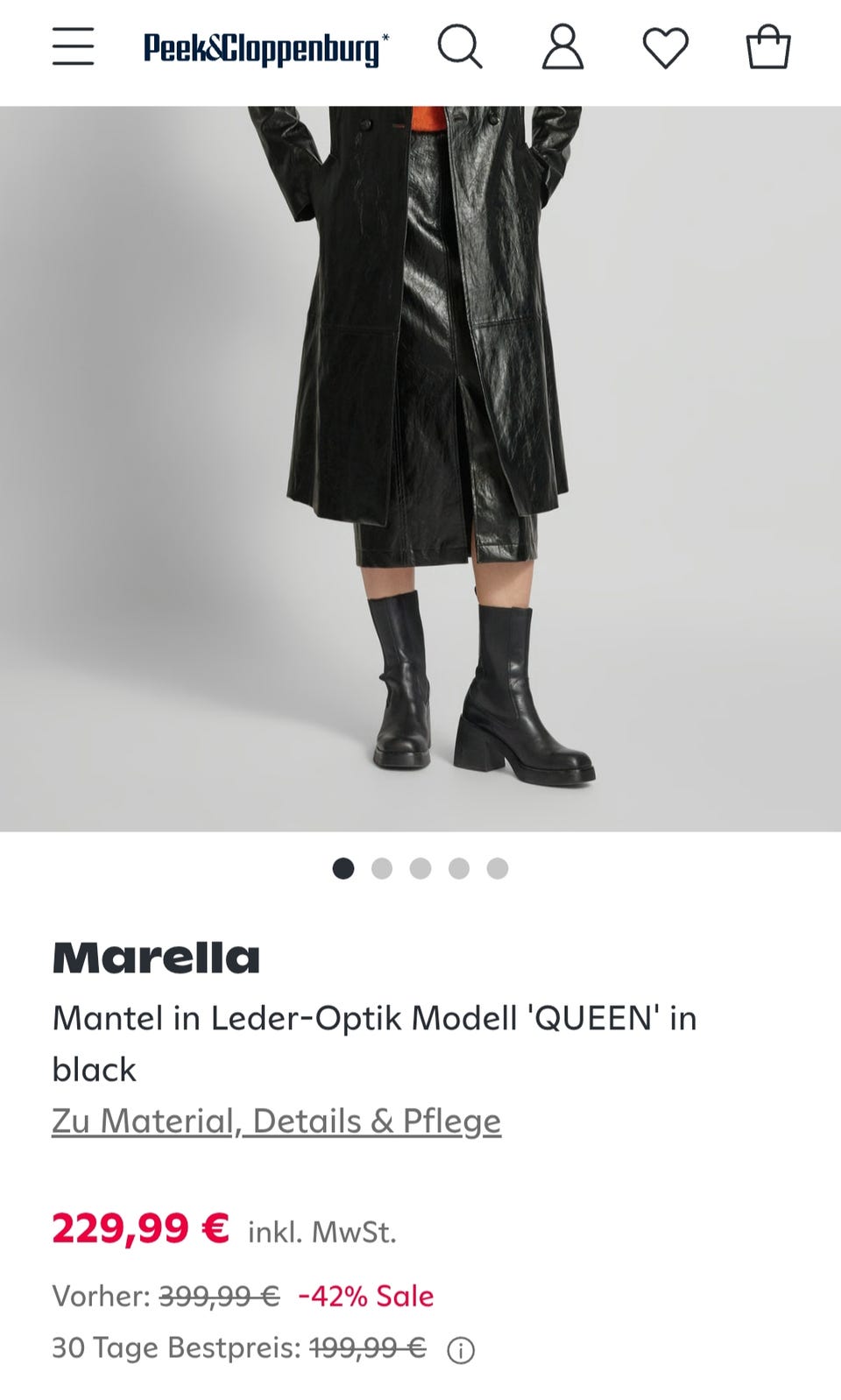Open the search icon
Viewport: 841px width, 1400px height.
(x=460, y=46)
